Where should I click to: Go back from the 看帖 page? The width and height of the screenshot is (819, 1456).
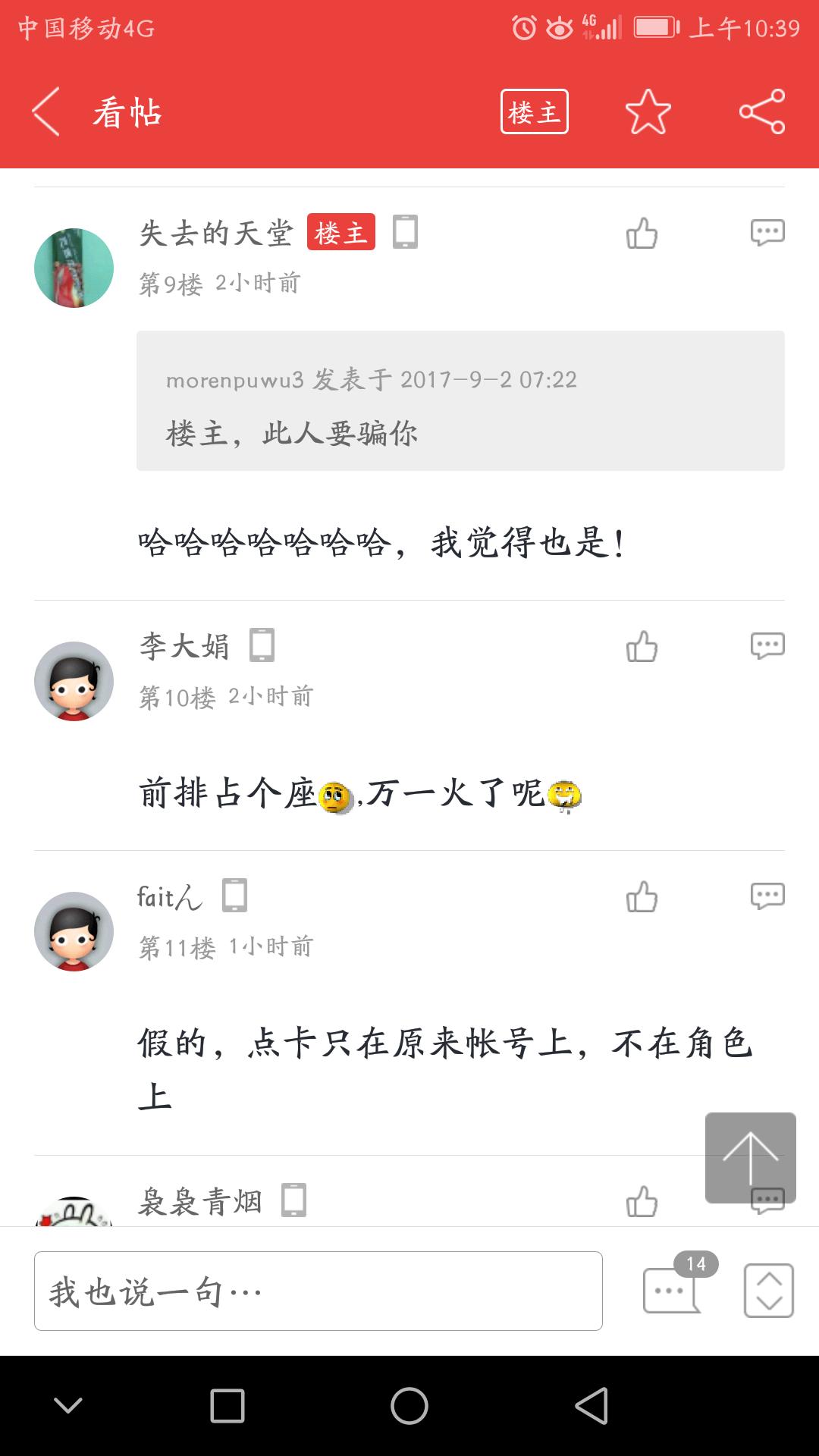coord(46,112)
